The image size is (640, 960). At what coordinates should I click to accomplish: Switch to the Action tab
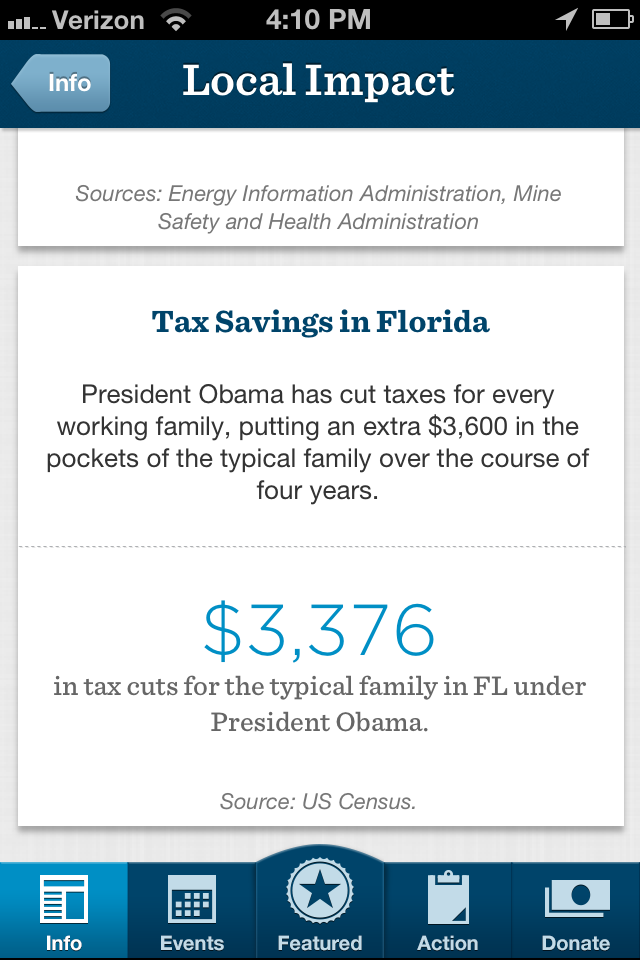[x=448, y=910]
